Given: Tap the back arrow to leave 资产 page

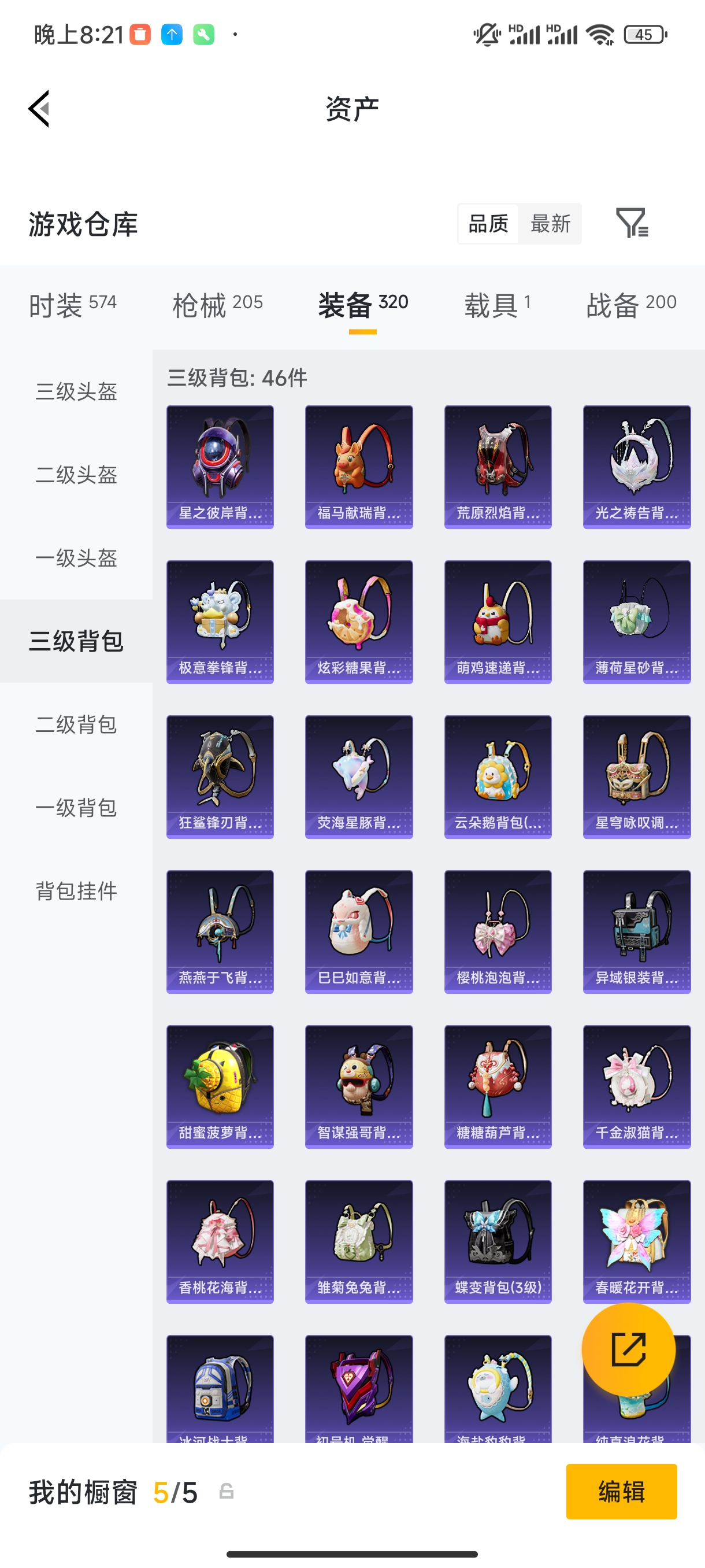Looking at the screenshot, I should (x=38, y=108).
